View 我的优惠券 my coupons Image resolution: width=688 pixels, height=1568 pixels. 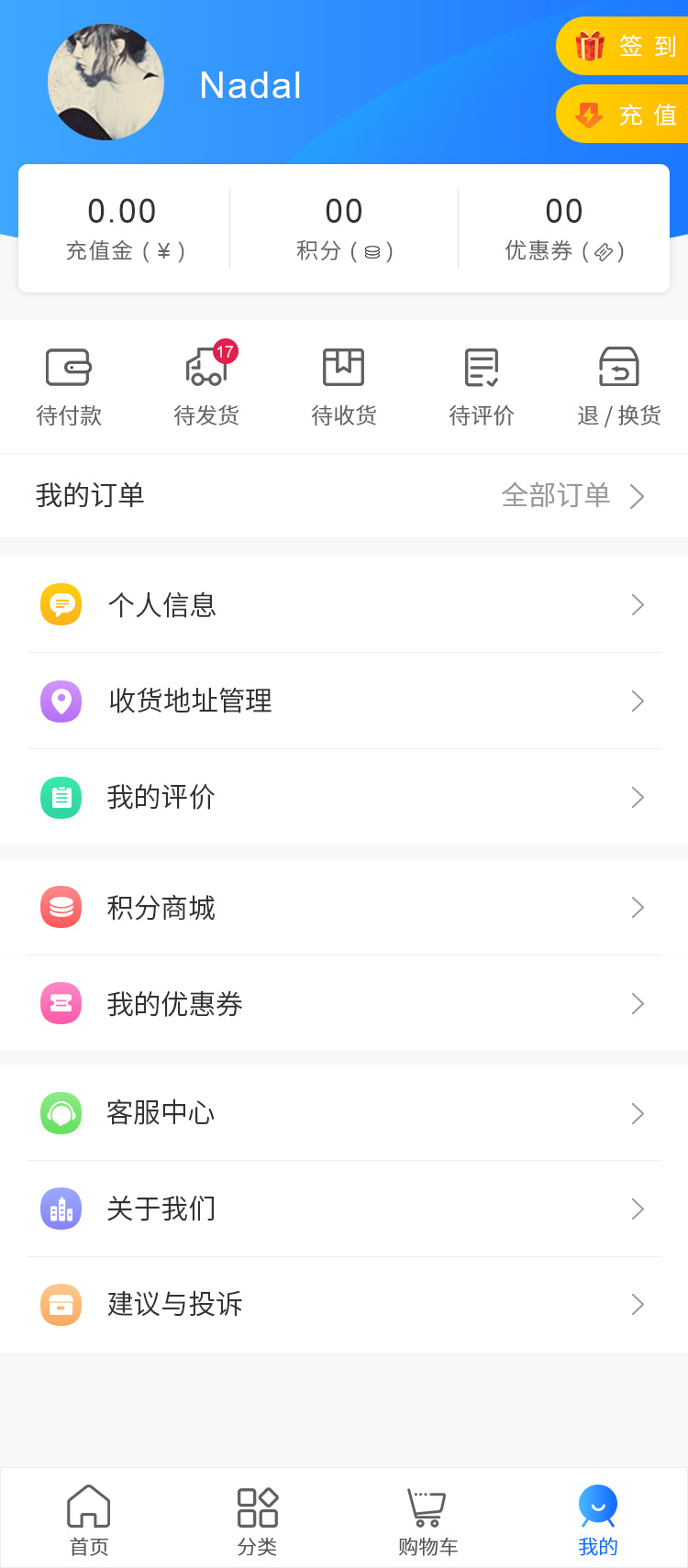344,1004
